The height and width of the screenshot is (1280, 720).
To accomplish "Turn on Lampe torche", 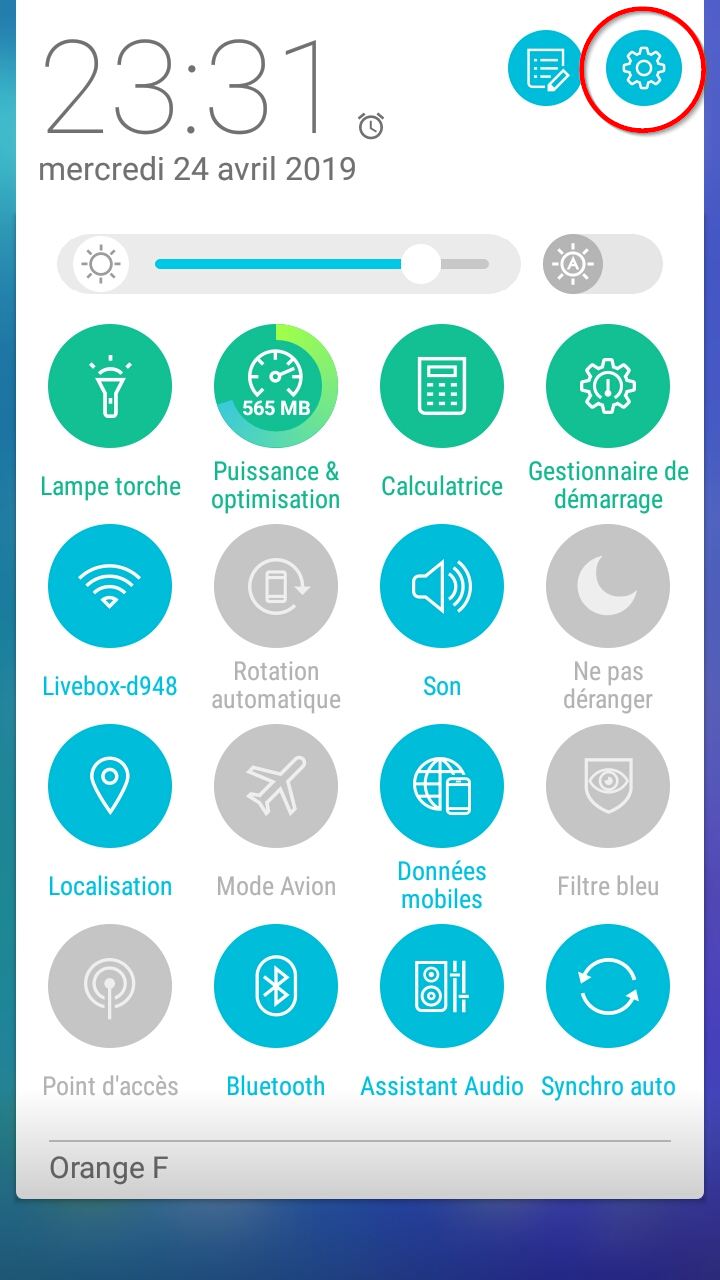I will [x=110, y=386].
